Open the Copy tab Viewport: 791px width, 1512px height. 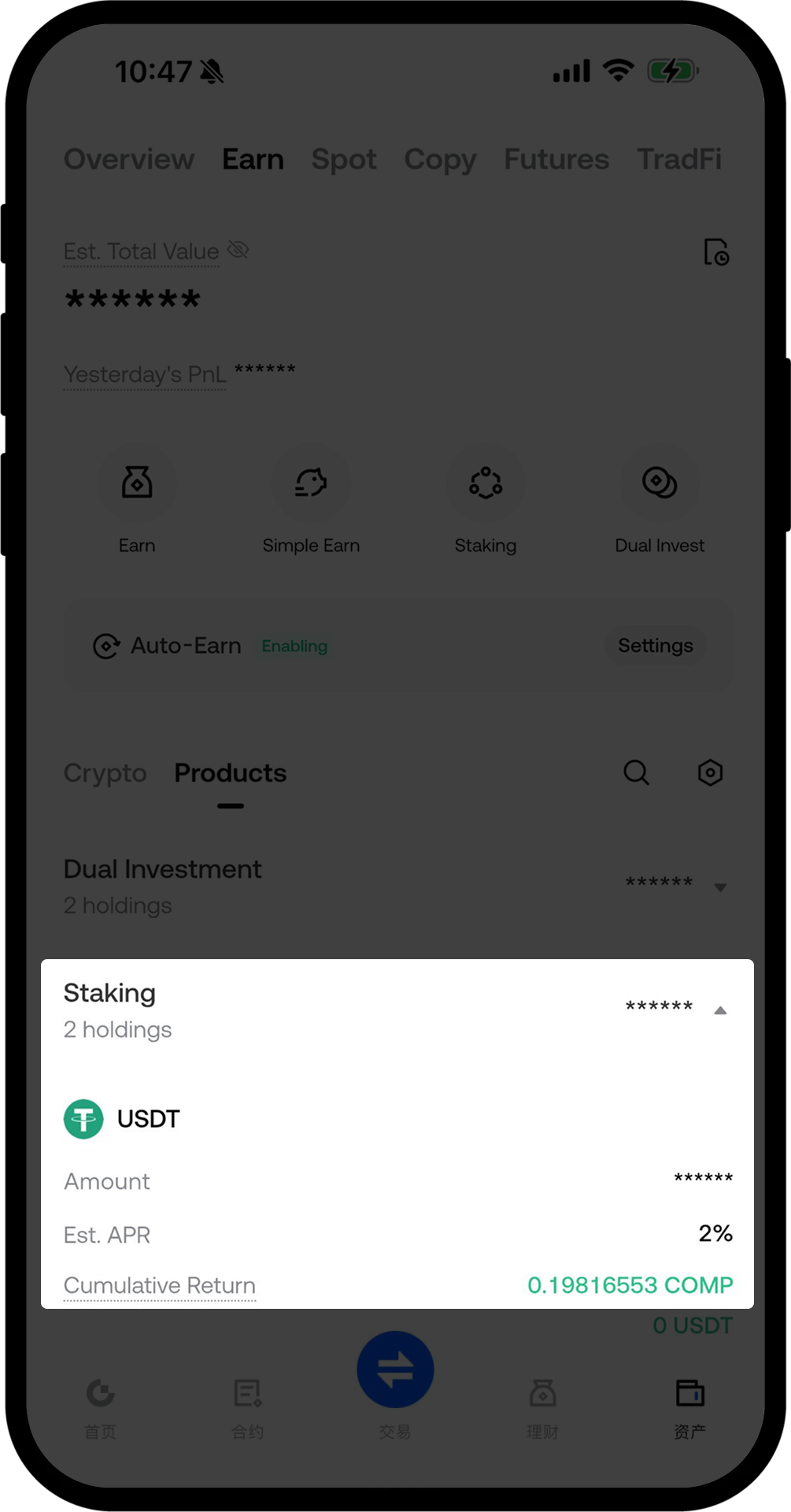440,159
